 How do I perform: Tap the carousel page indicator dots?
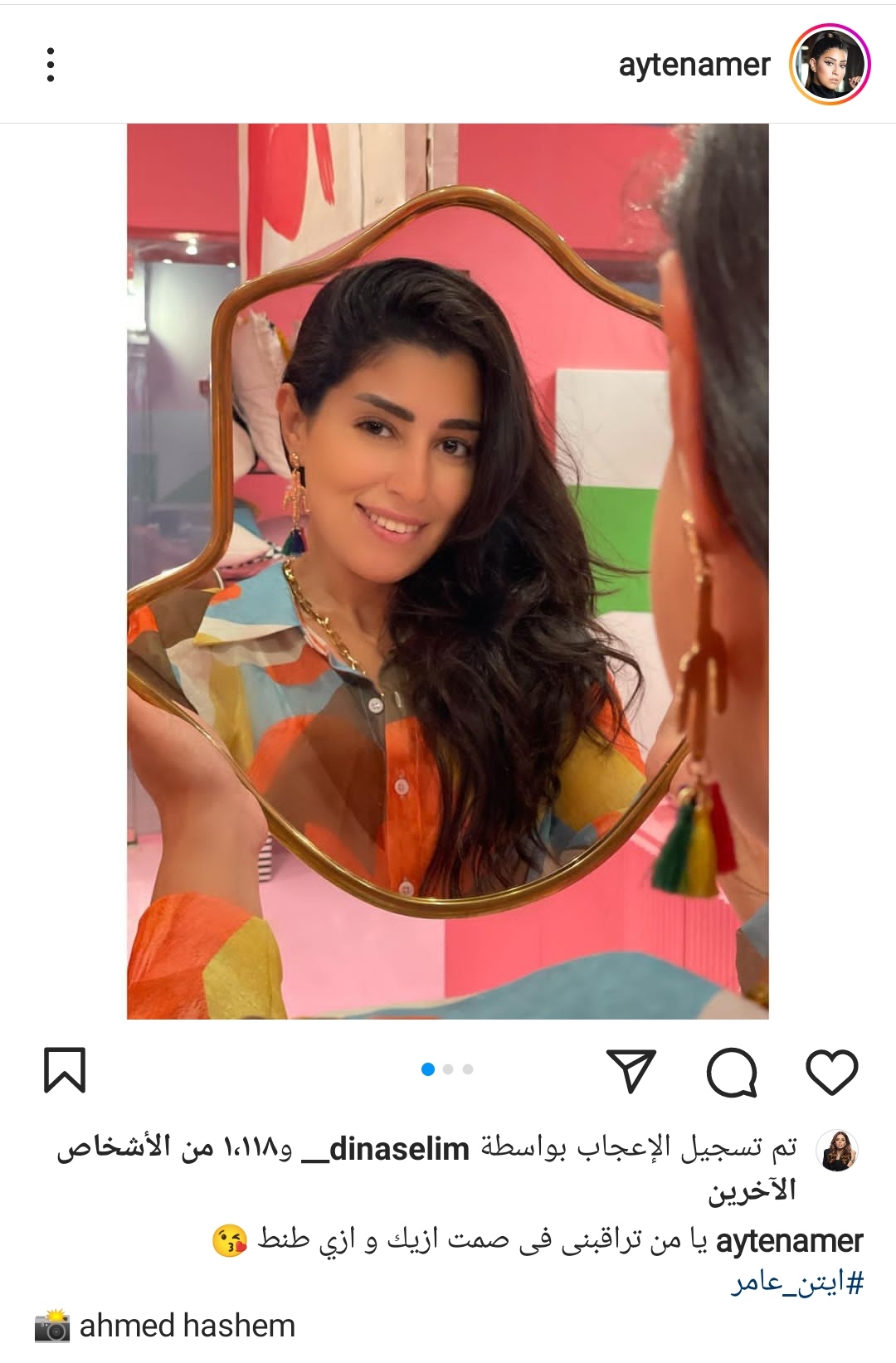tap(448, 1069)
